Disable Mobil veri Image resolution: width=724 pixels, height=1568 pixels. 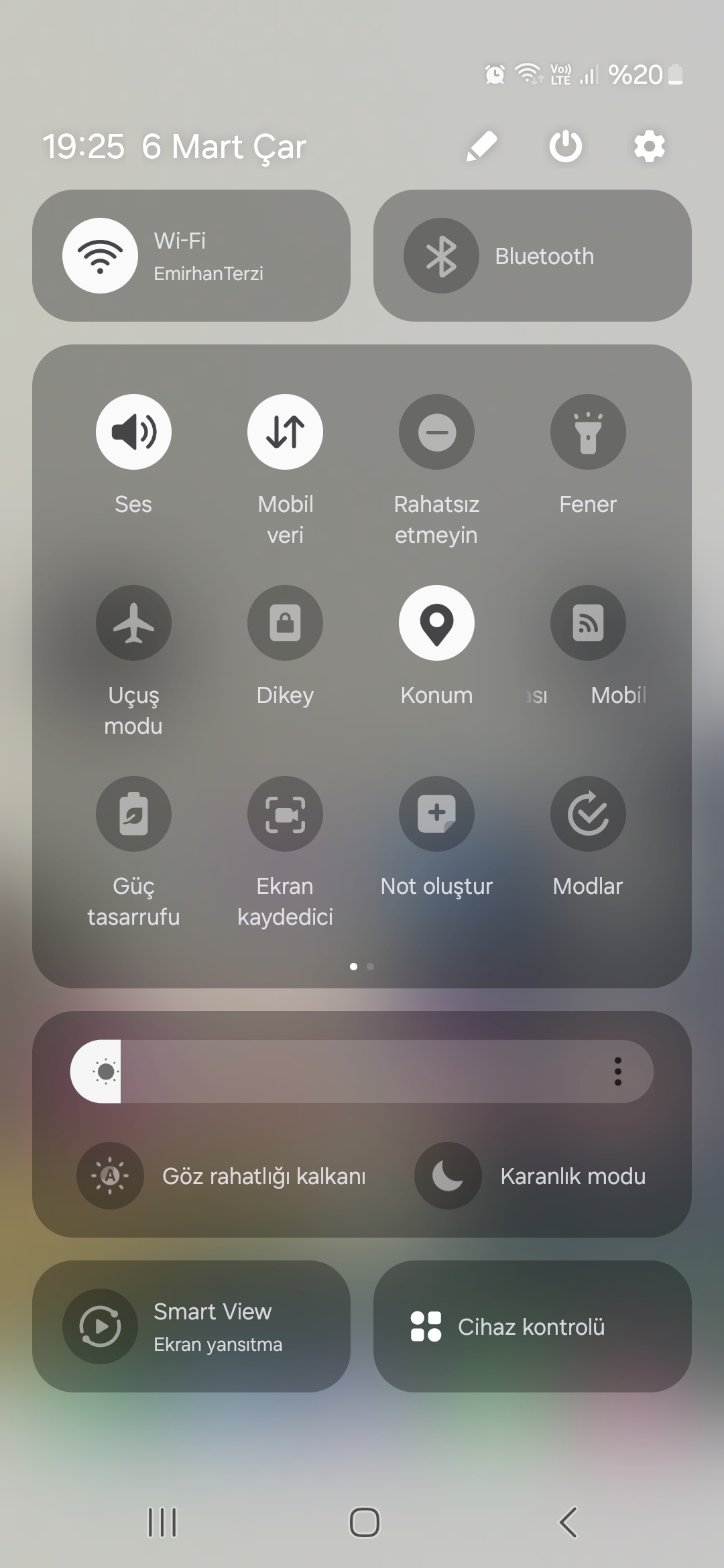285,432
